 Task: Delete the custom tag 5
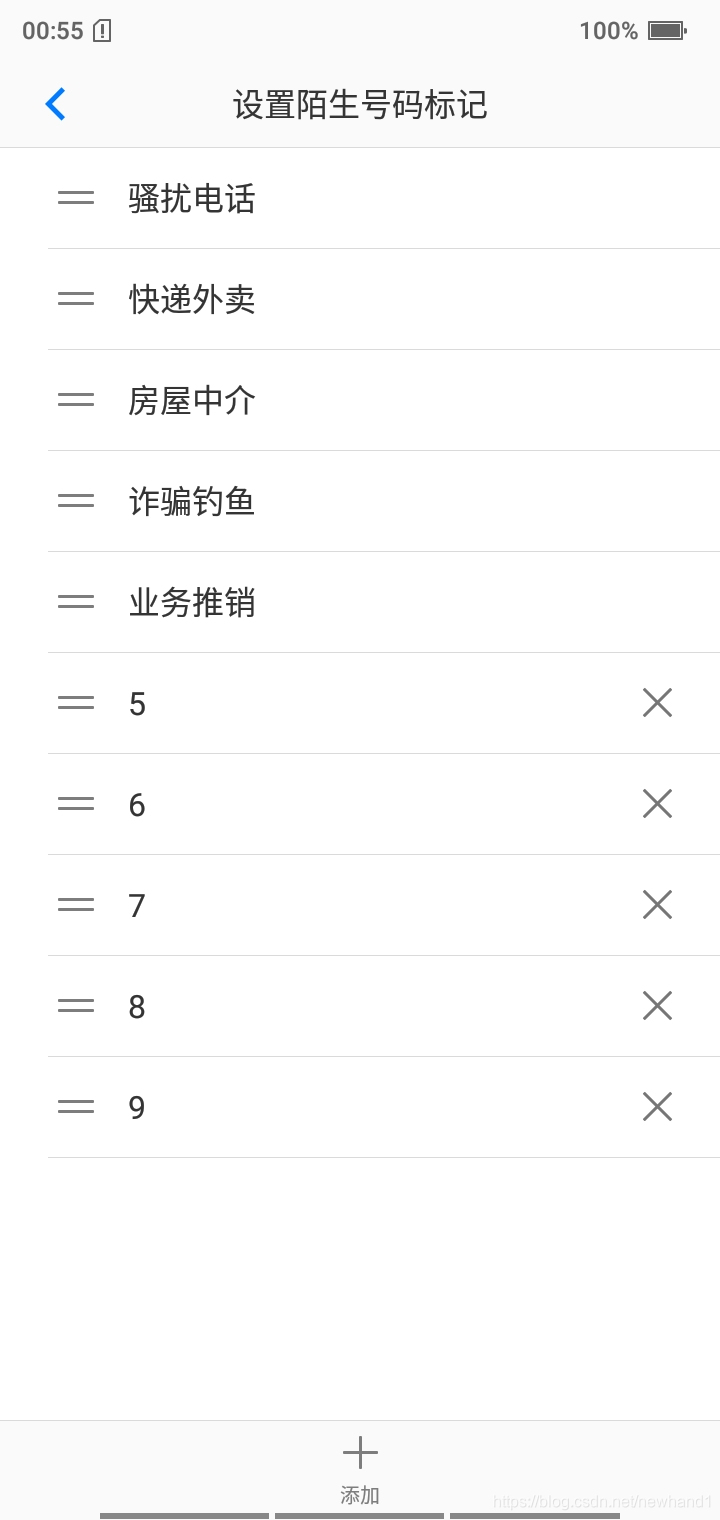coord(657,703)
